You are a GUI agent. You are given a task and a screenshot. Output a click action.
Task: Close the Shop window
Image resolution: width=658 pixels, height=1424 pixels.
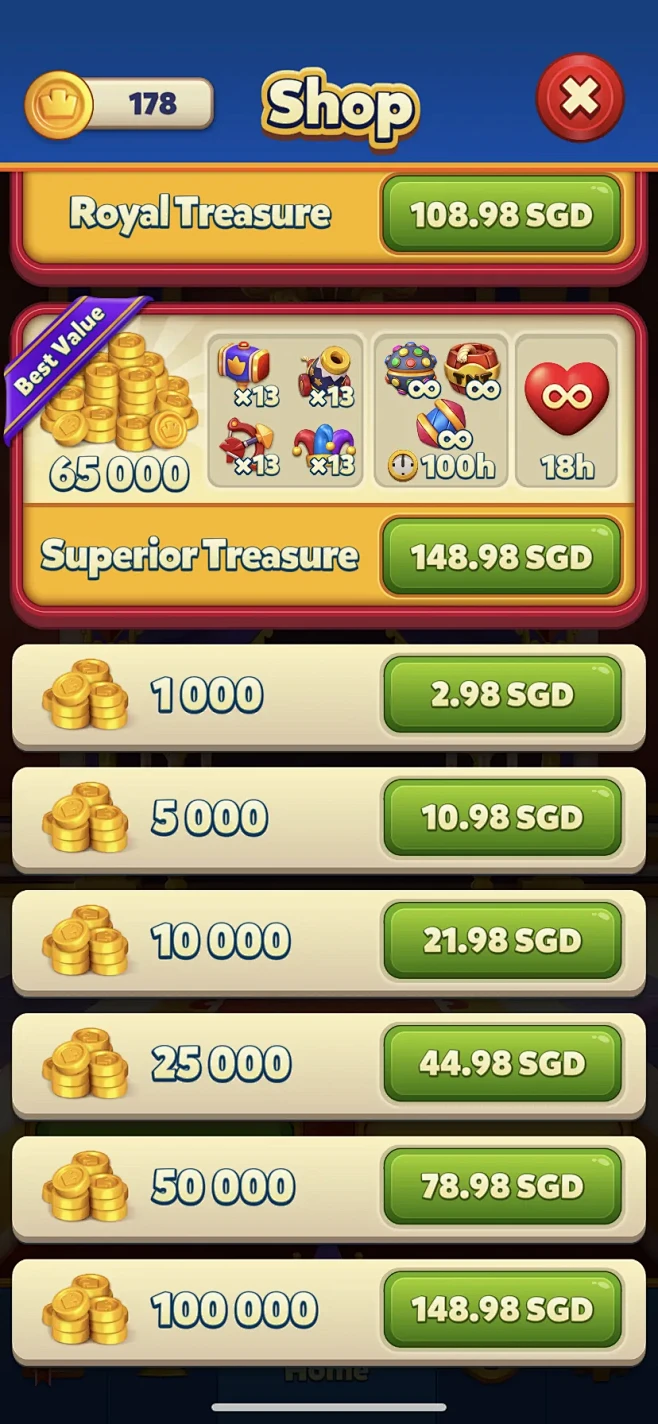tap(580, 98)
